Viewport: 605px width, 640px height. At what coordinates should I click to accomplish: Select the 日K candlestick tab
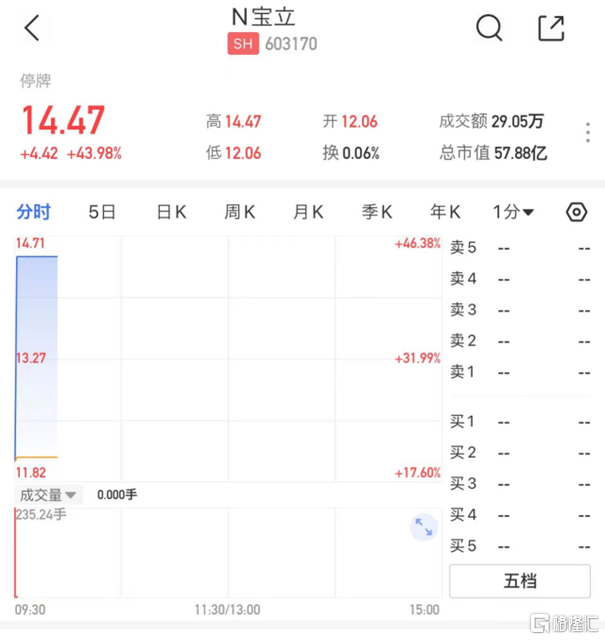(x=171, y=212)
